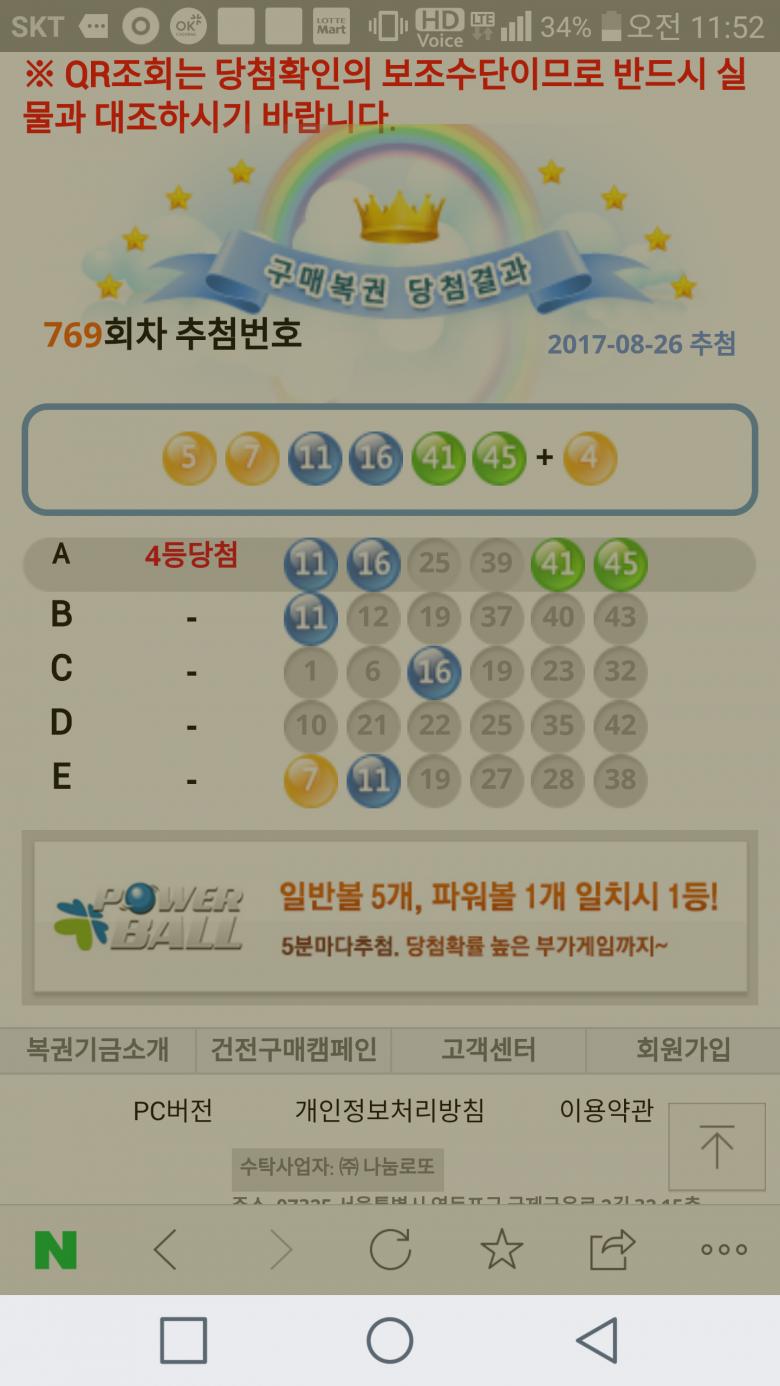
Task: Bookmark this page with the star
Action: tap(501, 1250)
